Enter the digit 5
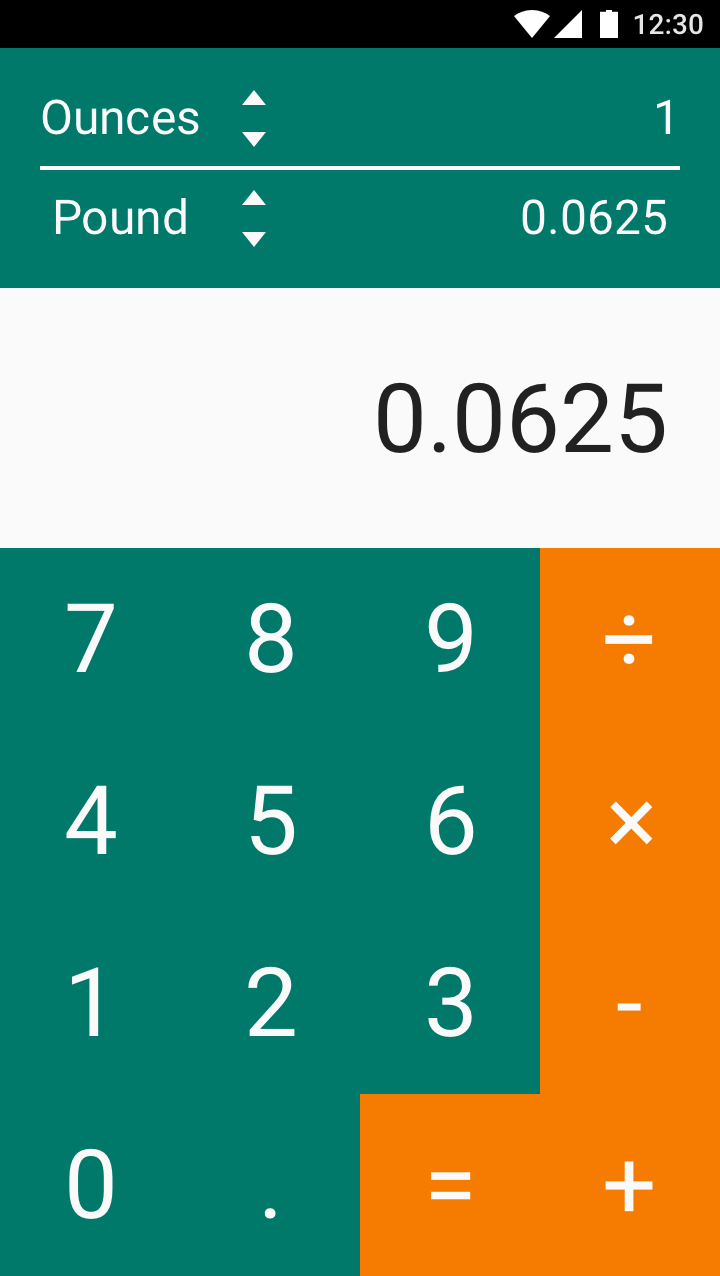Screen dimensions: 720x1276 coord(270,821)
